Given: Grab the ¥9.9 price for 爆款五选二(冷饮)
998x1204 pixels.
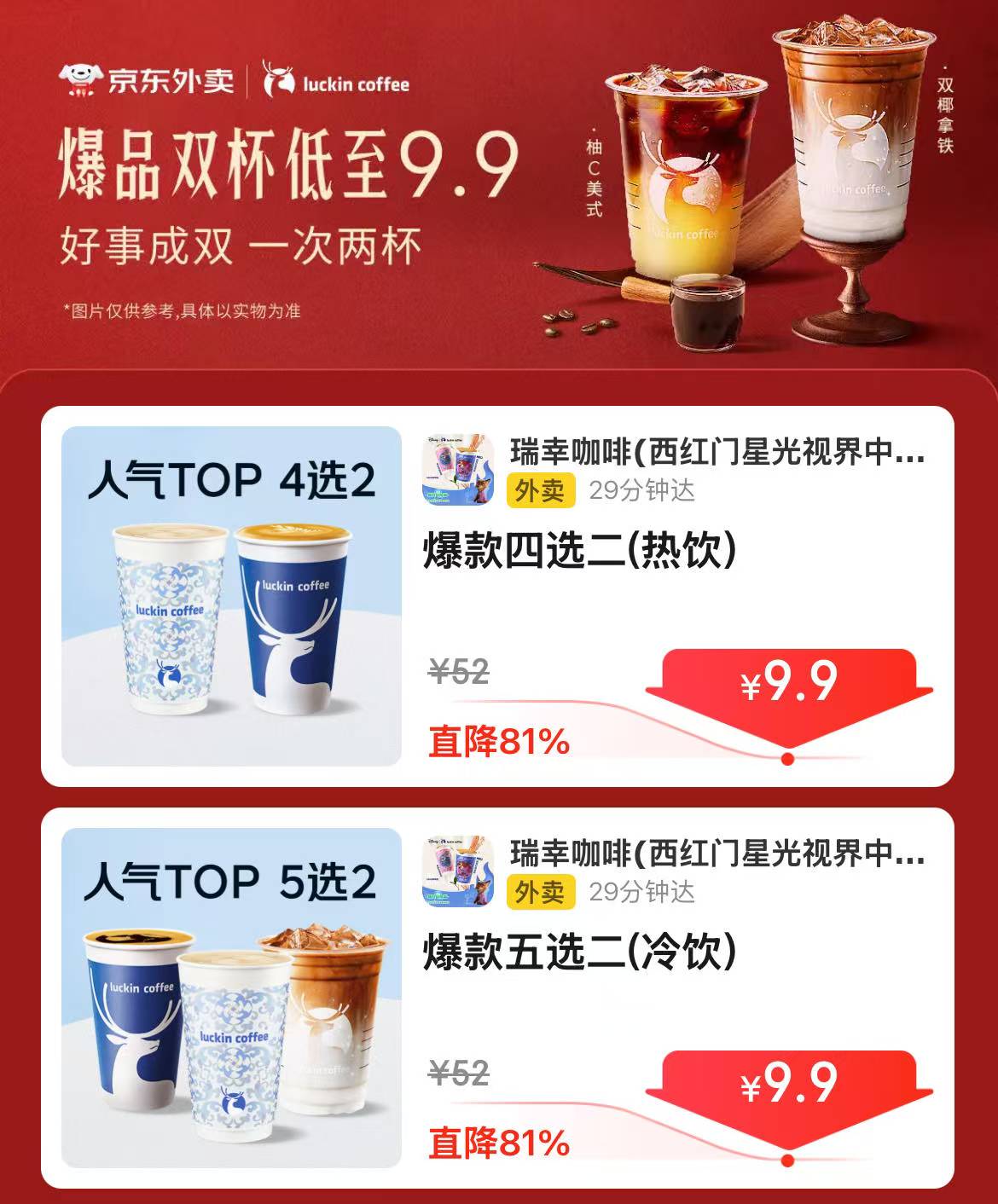Looking at the screenshot, I should tap(788, 1084).
